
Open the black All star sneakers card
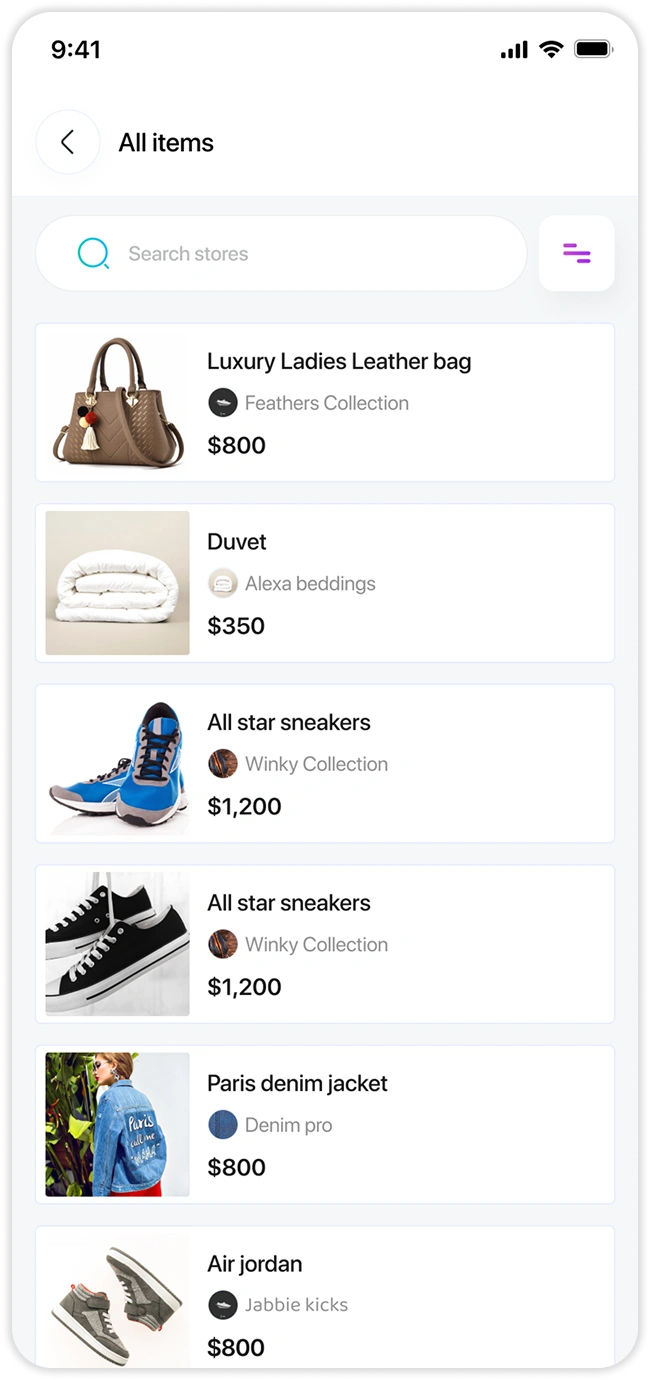[x=325, y=944]
